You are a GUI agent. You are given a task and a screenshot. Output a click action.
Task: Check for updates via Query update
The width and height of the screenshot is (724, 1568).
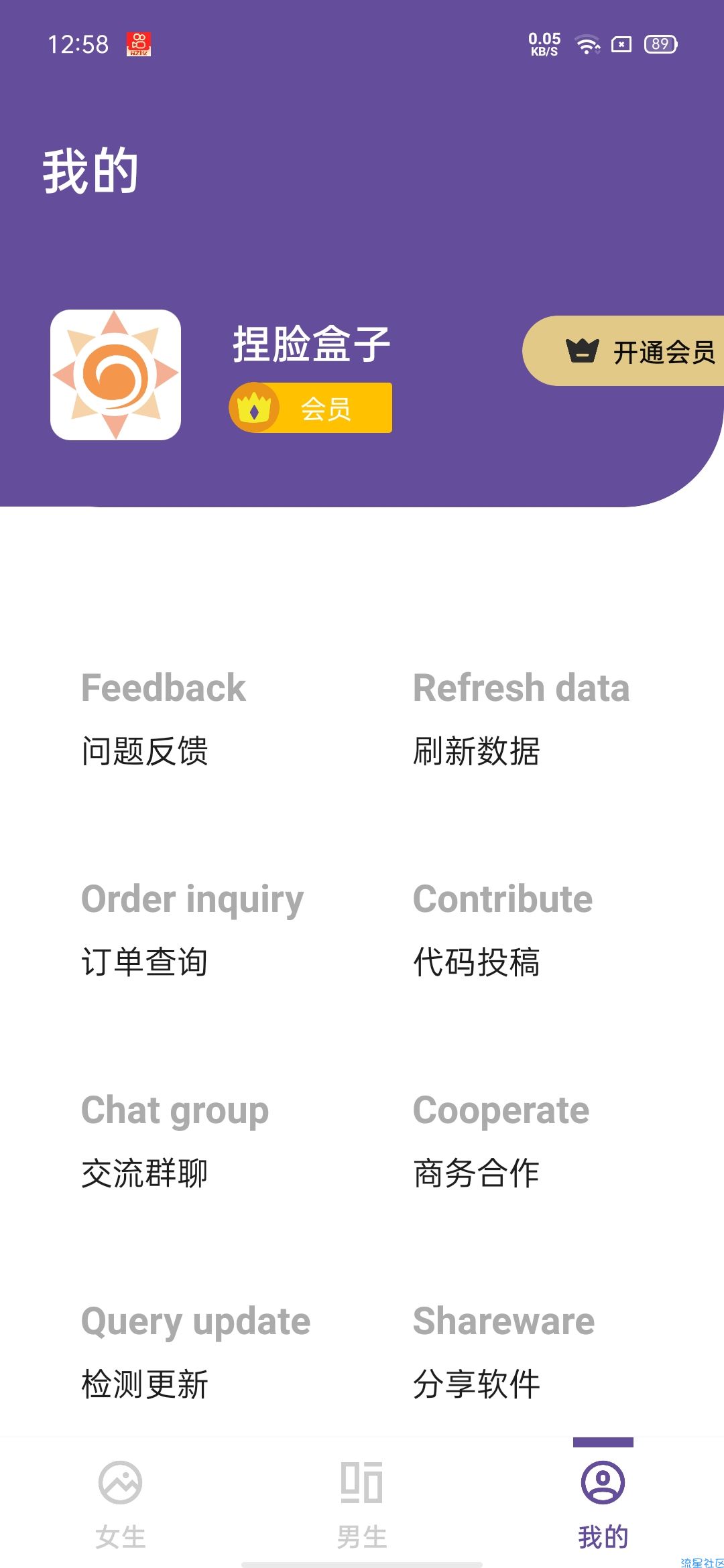(196, 1352)
